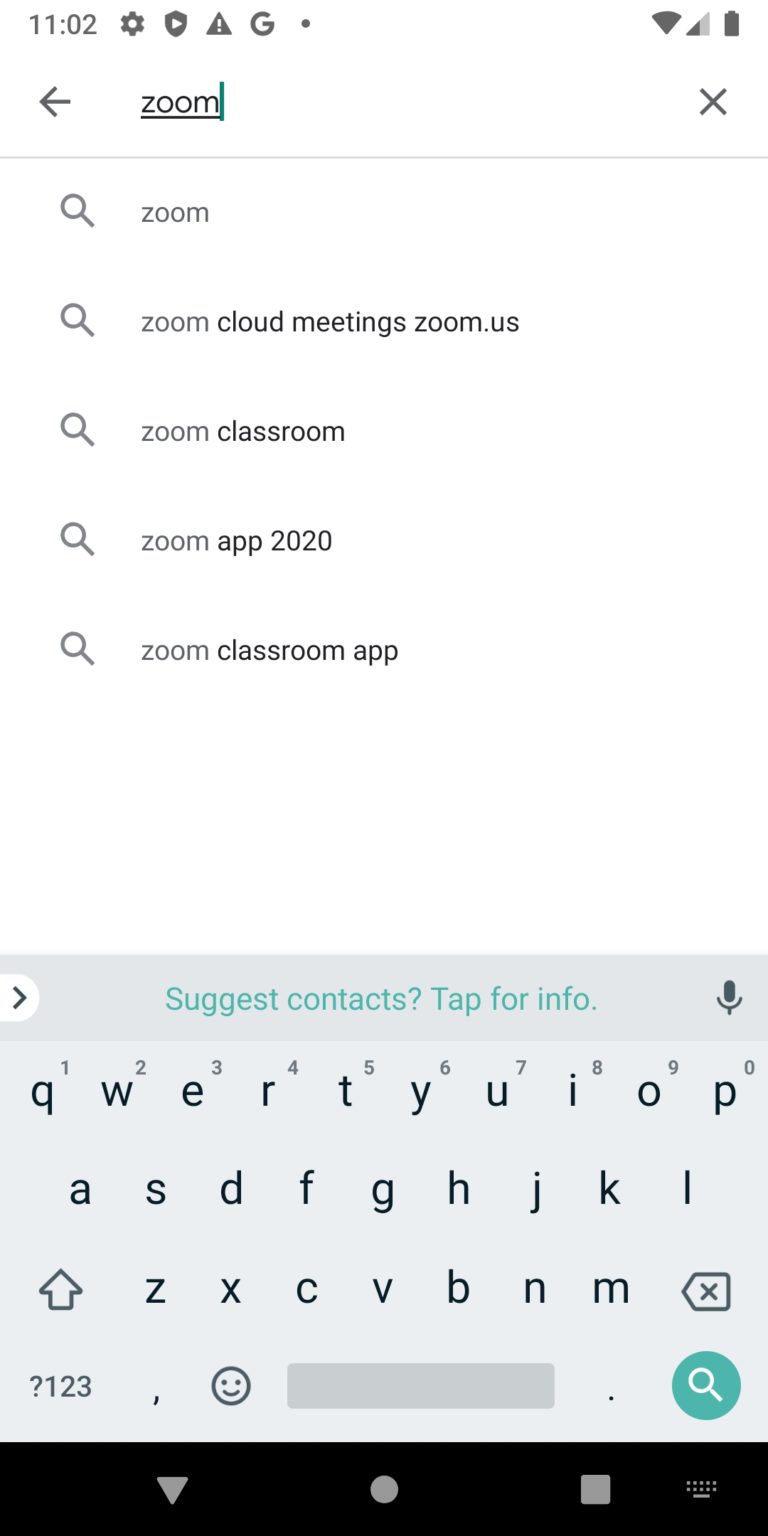This screenshot has width=768, height=1536.
Task: Choose "zoom cloud meetings zoom.us" suggestion
Action: pyautogui.click(x=330, y=322)
